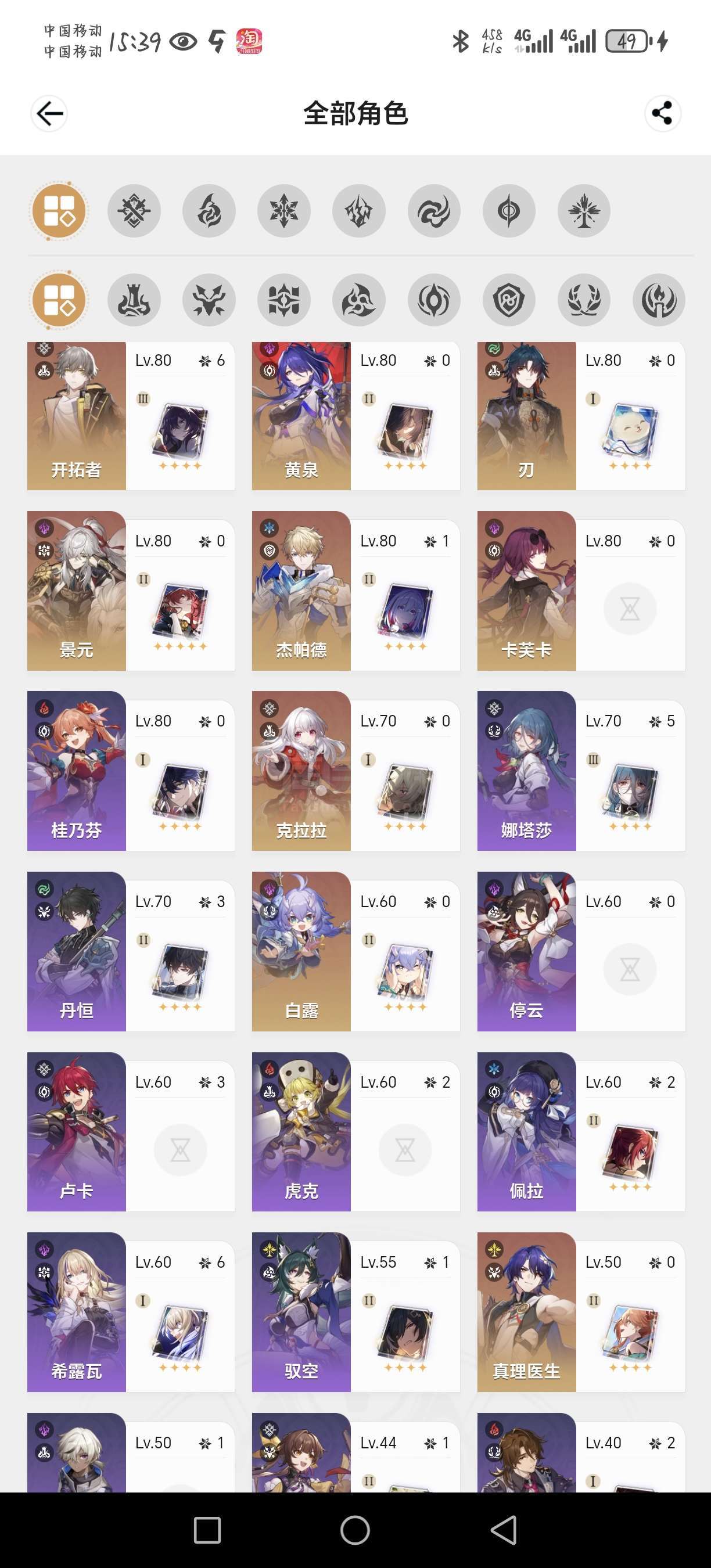Open 白露 character card
The height and width of the screenshot is (1568, 711).
[355, 951]
